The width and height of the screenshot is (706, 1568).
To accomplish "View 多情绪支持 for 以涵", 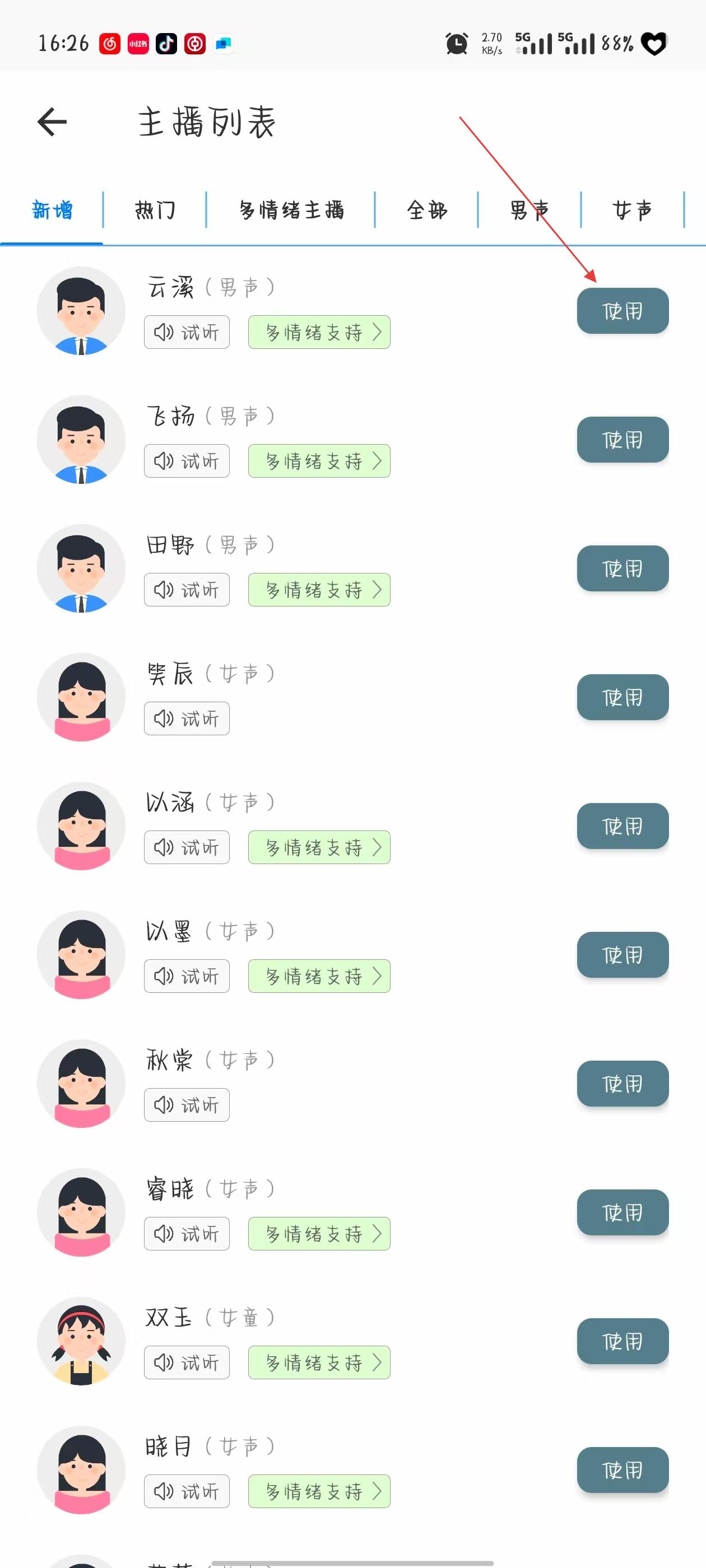I will (319, 847).
